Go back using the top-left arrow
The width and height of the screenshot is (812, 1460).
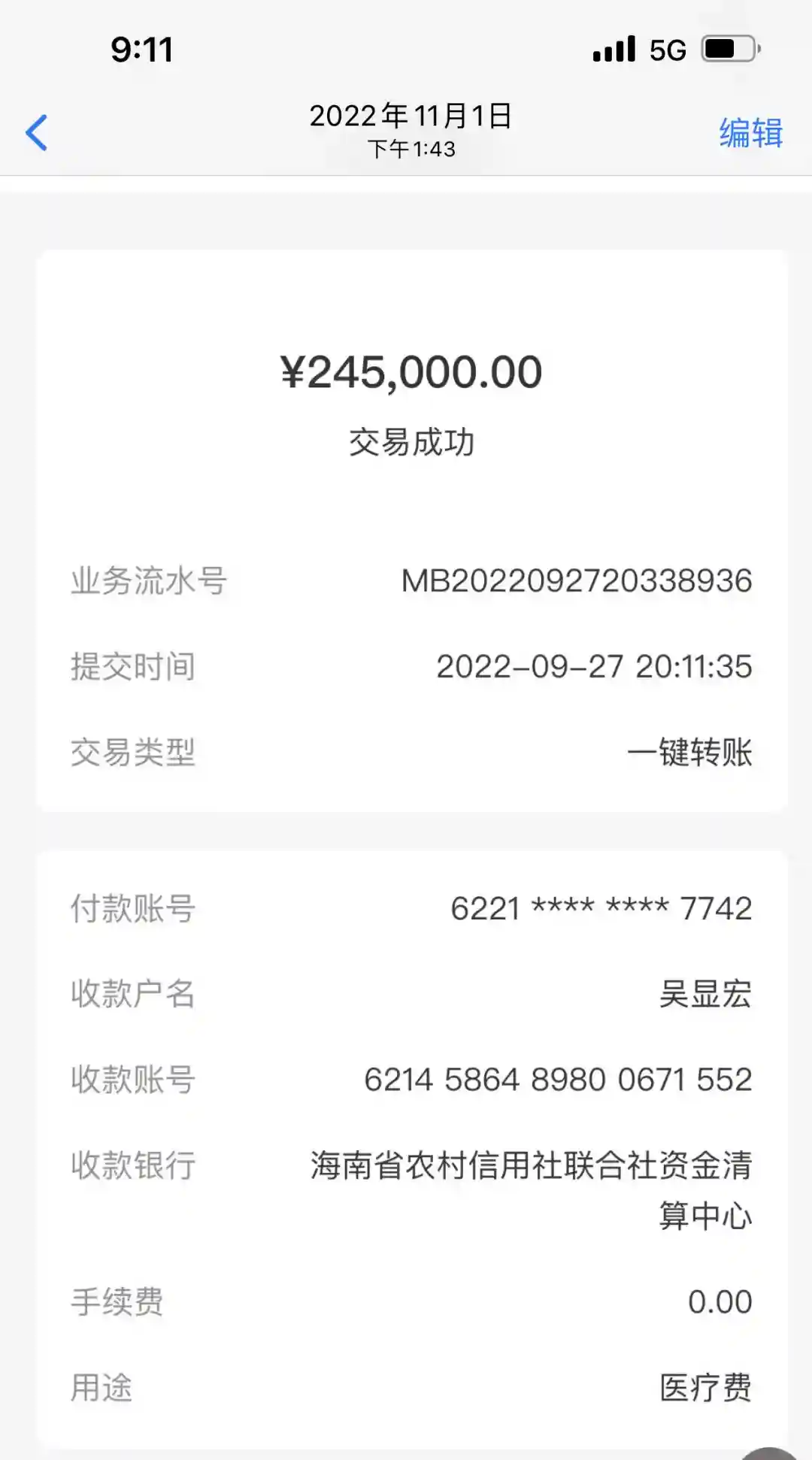(37, 133)
